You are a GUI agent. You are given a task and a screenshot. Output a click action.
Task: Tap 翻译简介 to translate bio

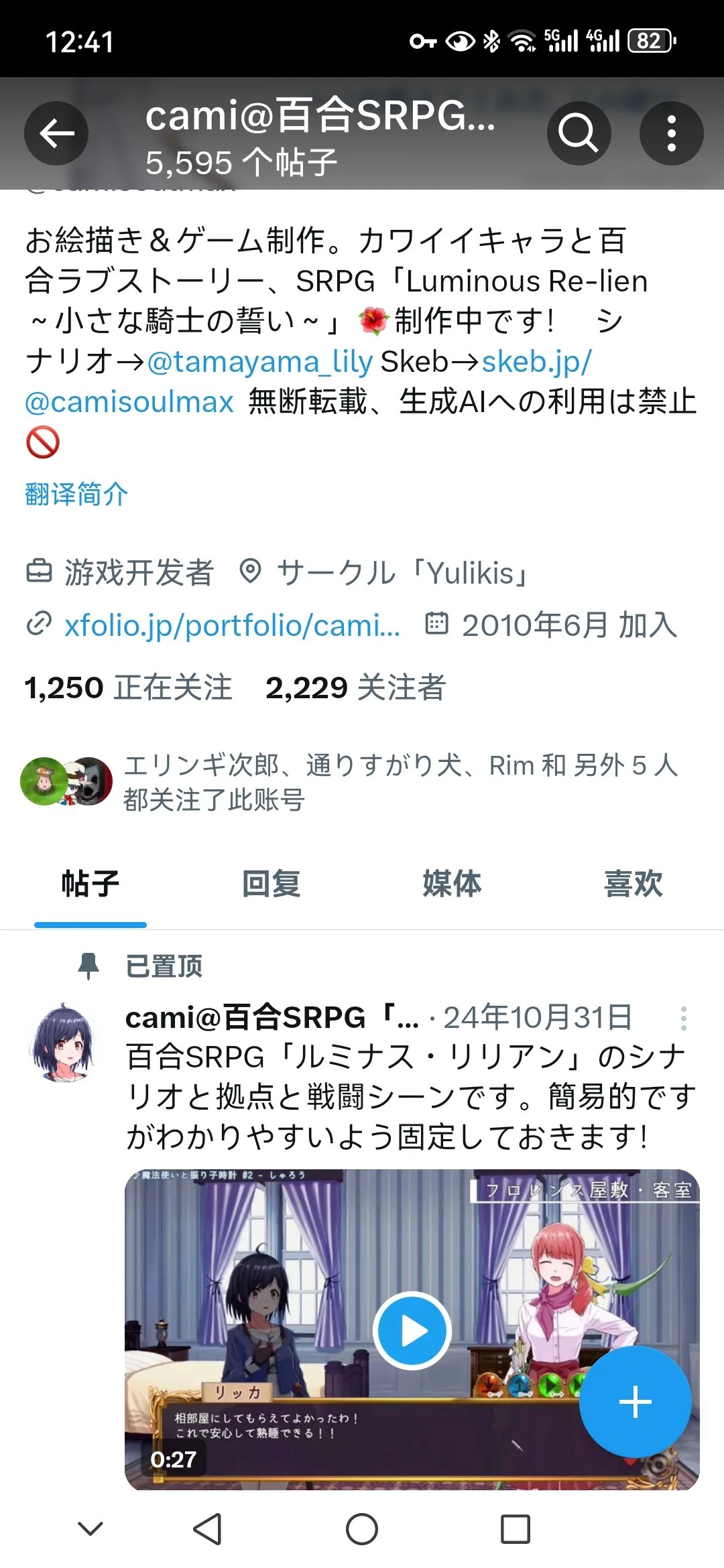pyautogui.click(x=76, y=495)
